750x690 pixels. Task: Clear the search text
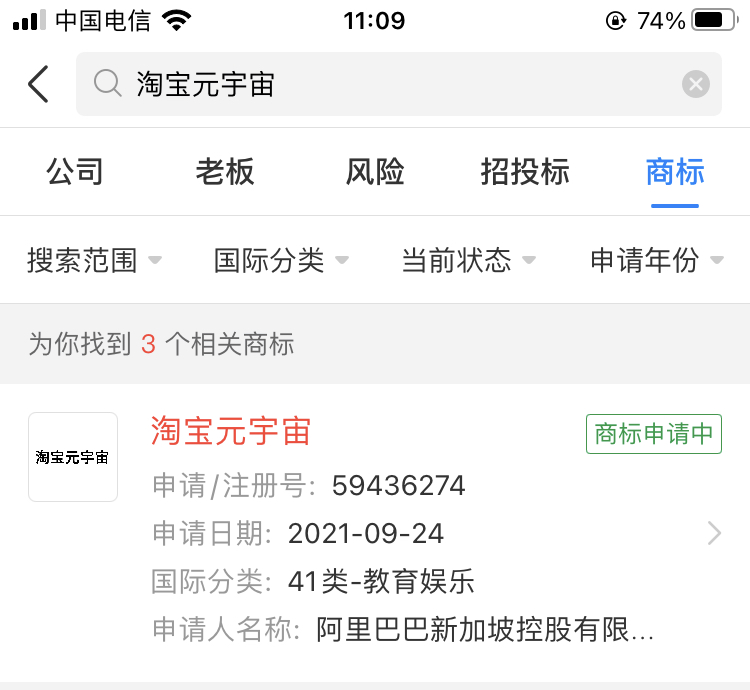pyautogui.click(x=696, y=84)
